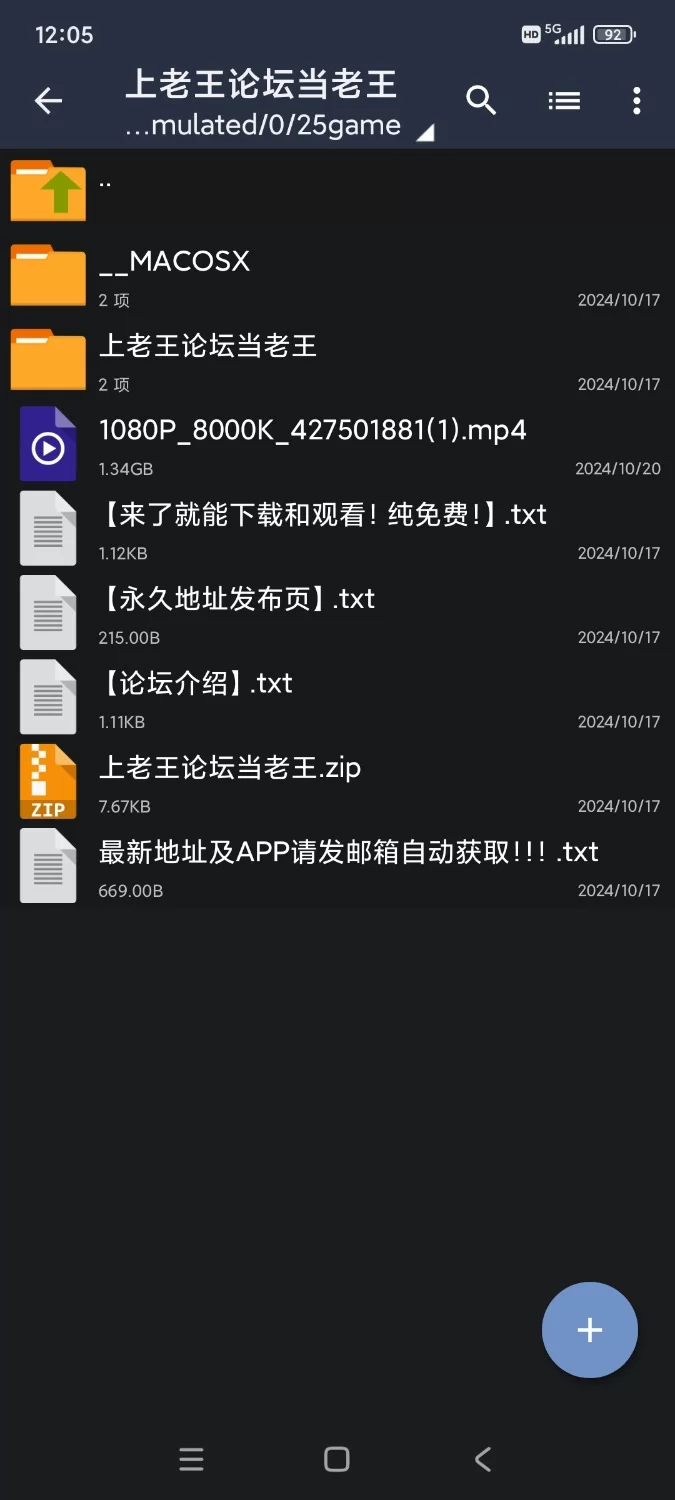Open the three-dot overflow menu

637,100
